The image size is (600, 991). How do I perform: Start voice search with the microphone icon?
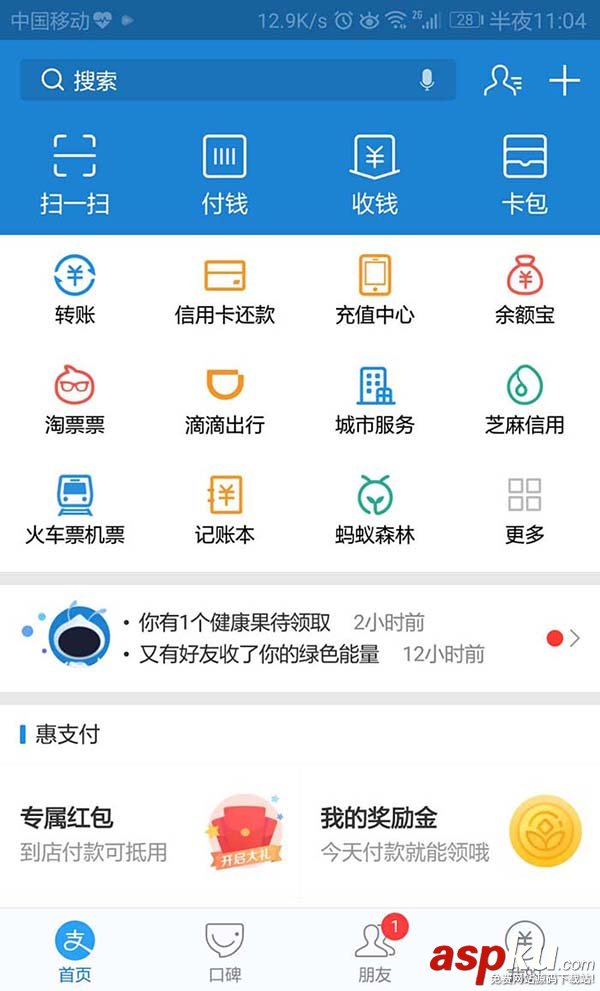(427, 80)
